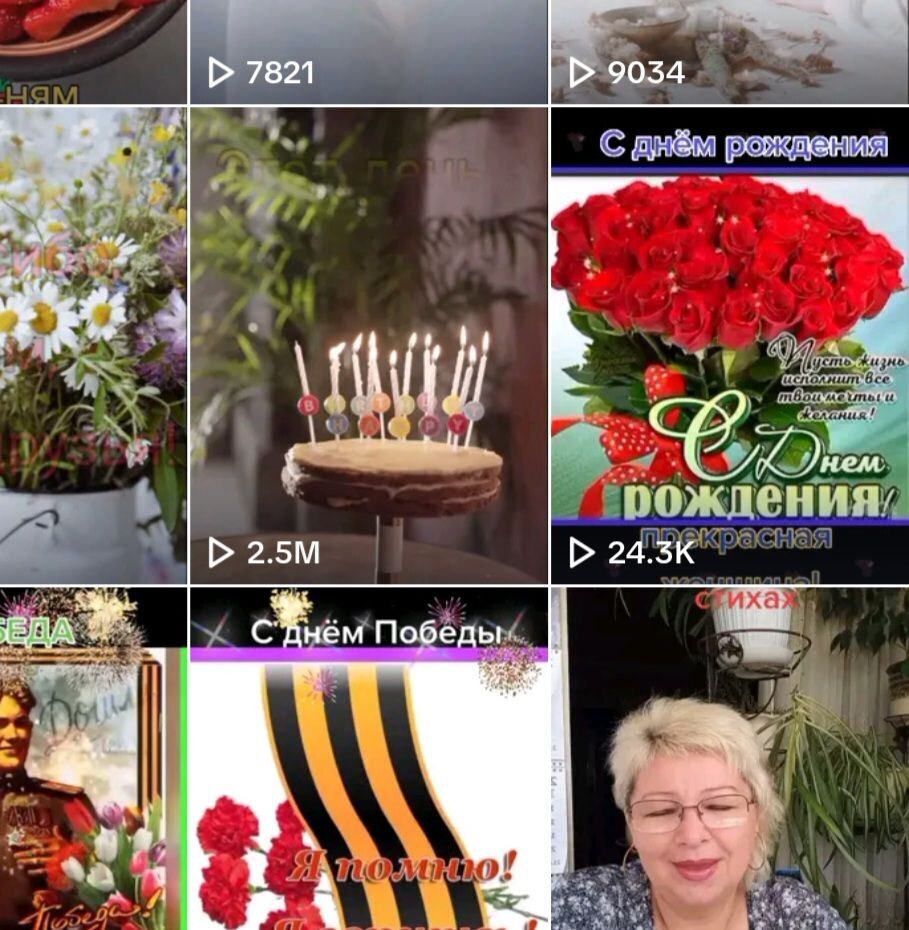Open the video with 9034 views

[729, 50]
